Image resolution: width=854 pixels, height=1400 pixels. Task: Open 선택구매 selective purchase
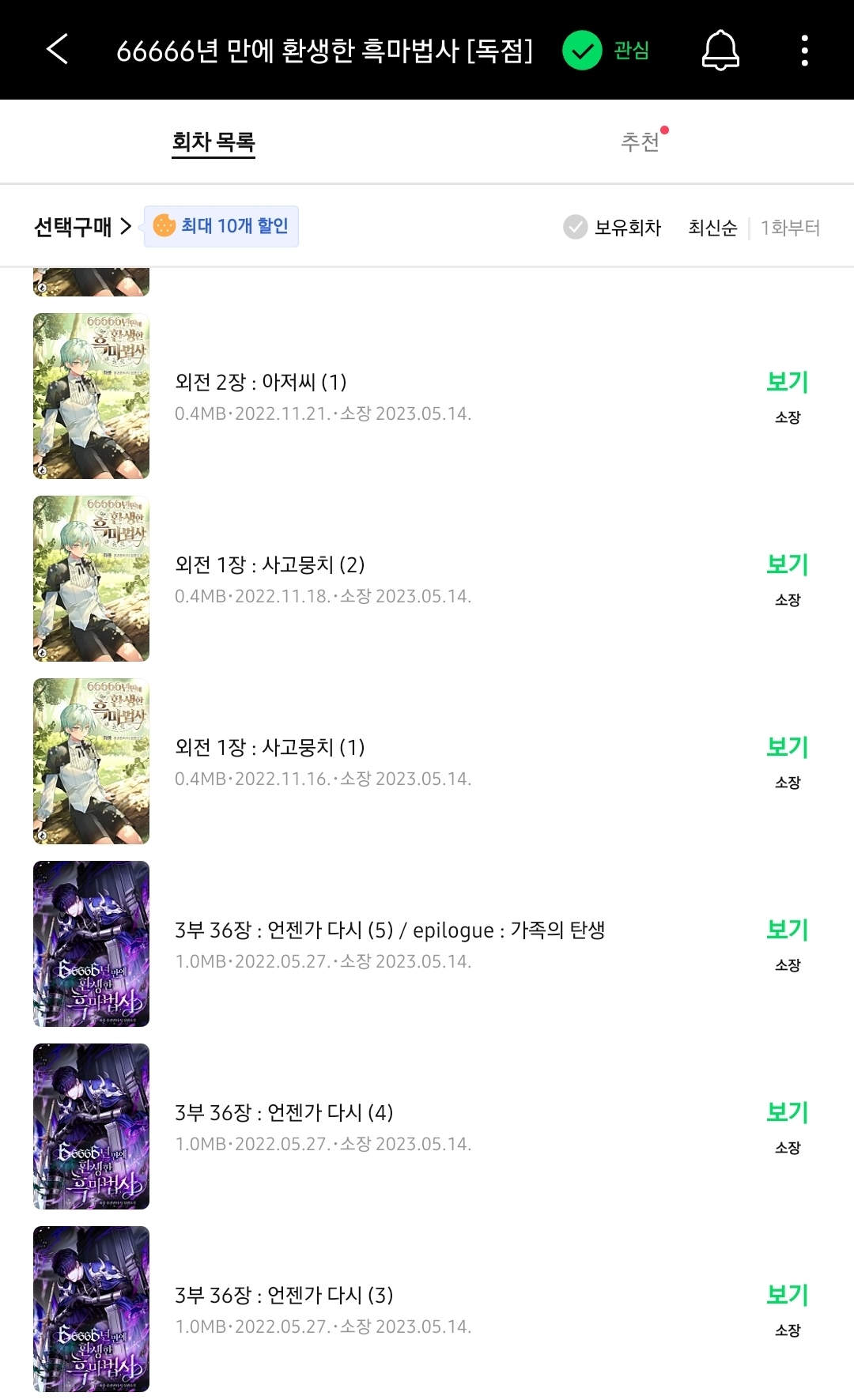pos(82,228)
